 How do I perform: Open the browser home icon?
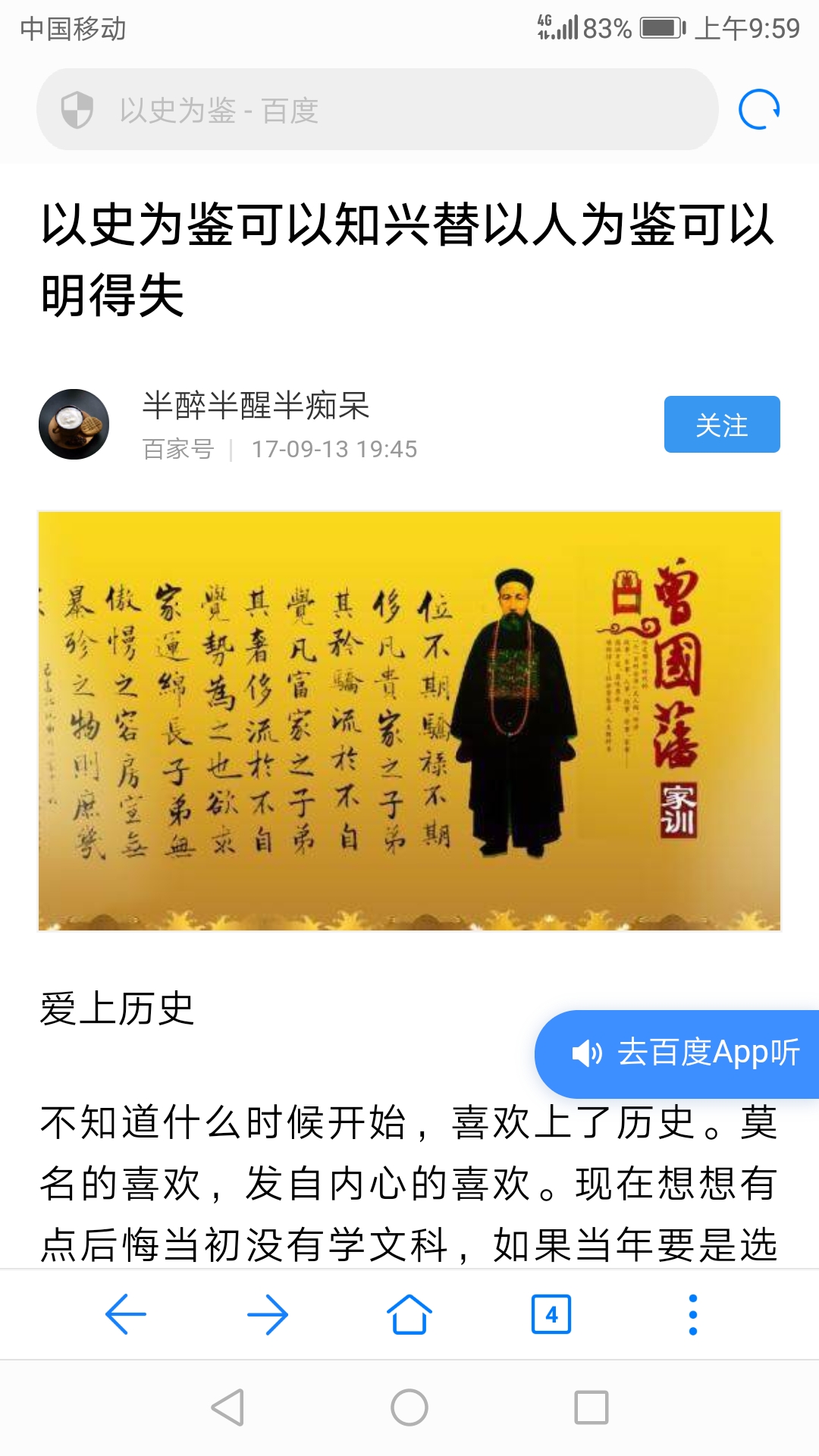[x=409, y=1314]
